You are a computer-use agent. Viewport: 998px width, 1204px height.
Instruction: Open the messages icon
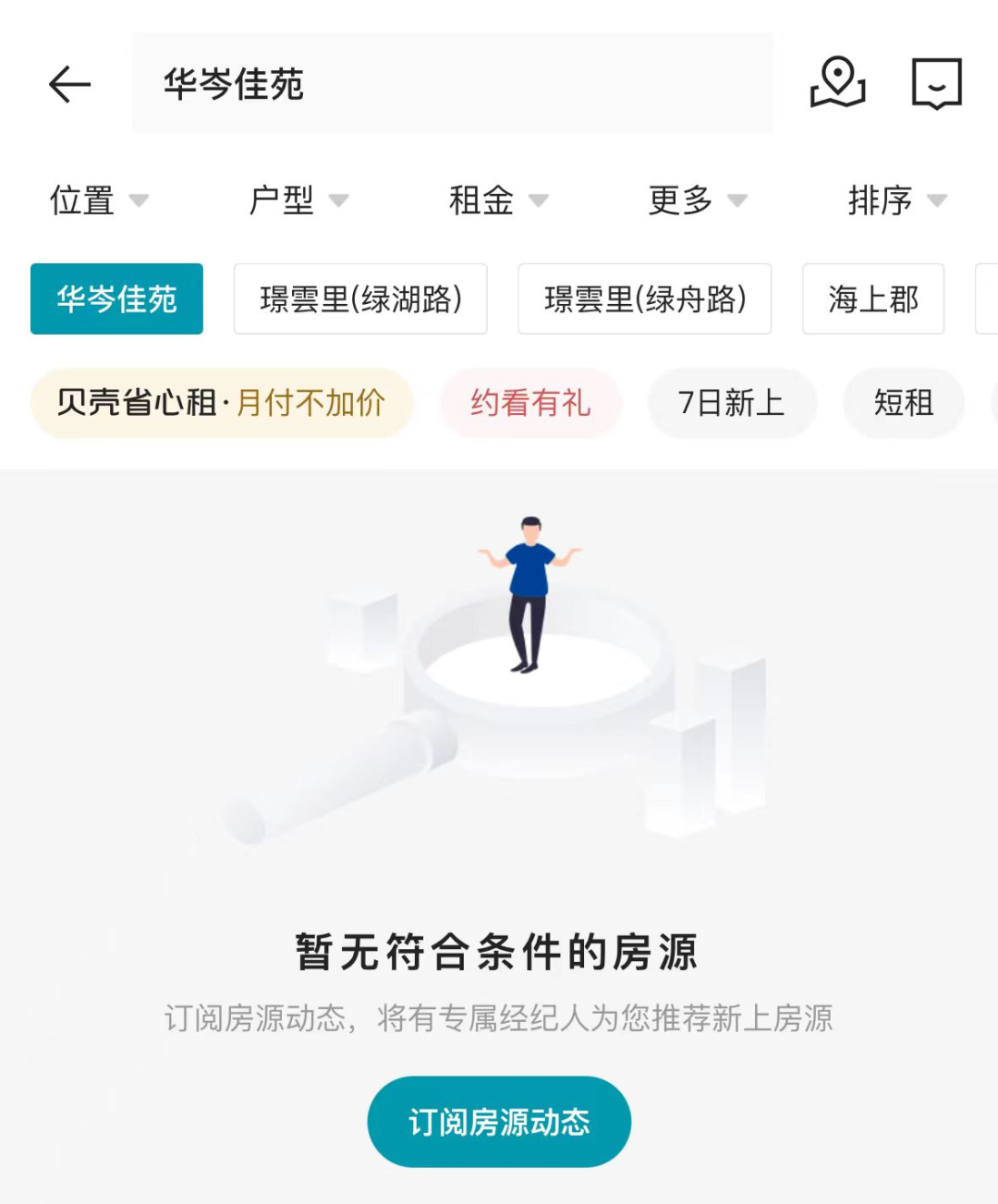pos(936,84)
